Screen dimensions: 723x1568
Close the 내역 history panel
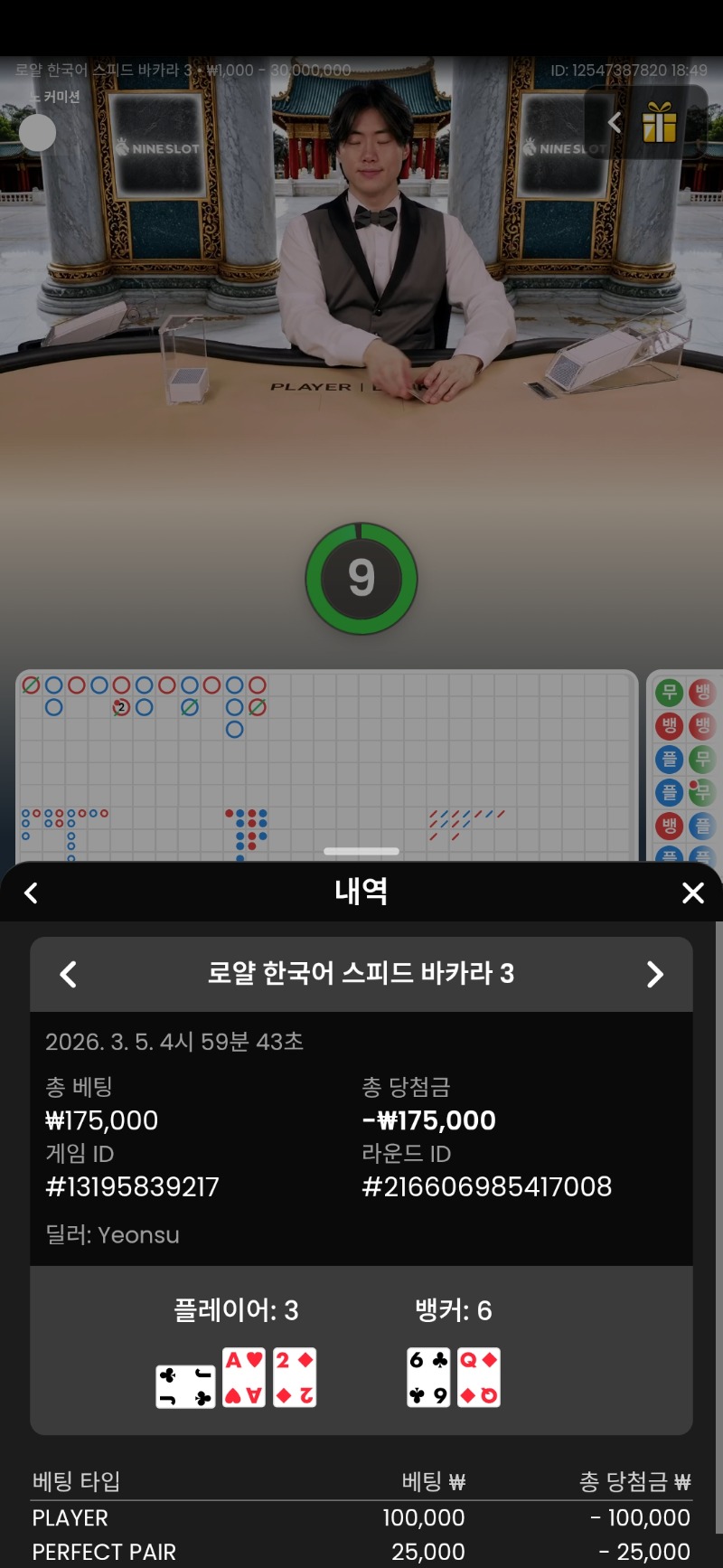click(x=692, y=893)
